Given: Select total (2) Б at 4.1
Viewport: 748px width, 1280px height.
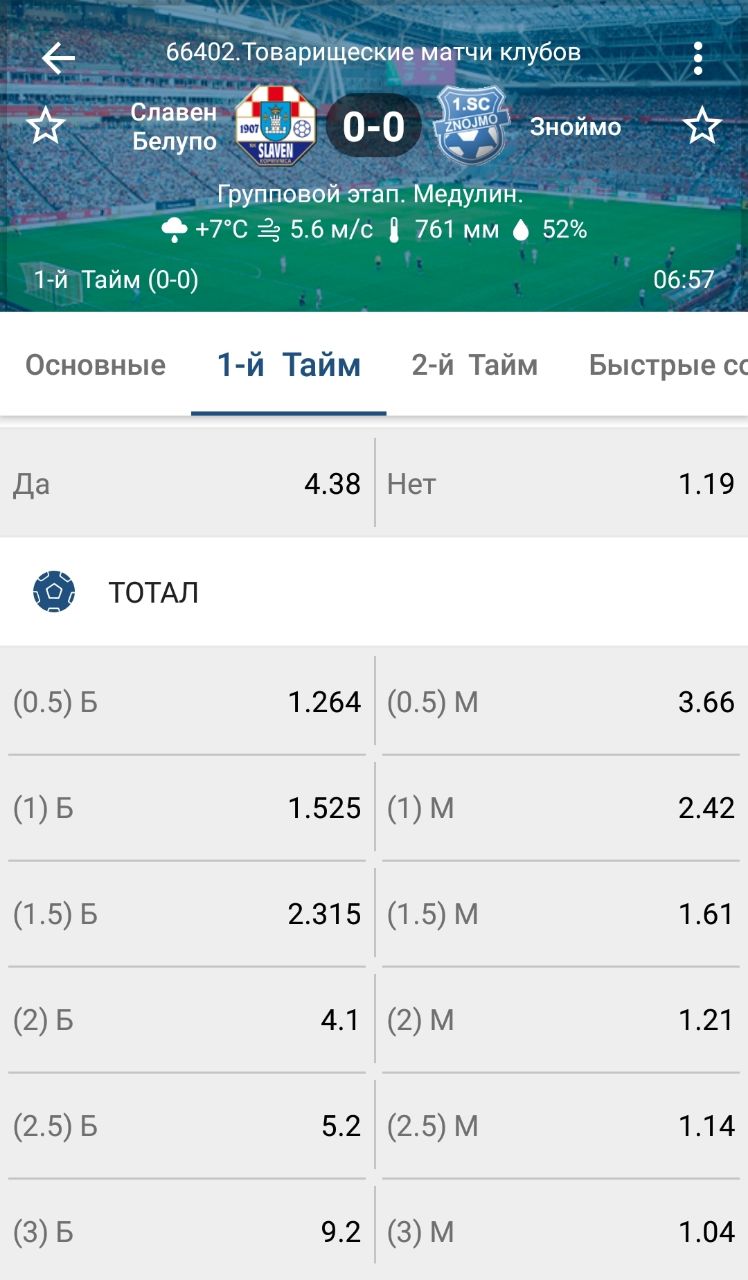Looking at the screenshot, I should [187, 1020].
